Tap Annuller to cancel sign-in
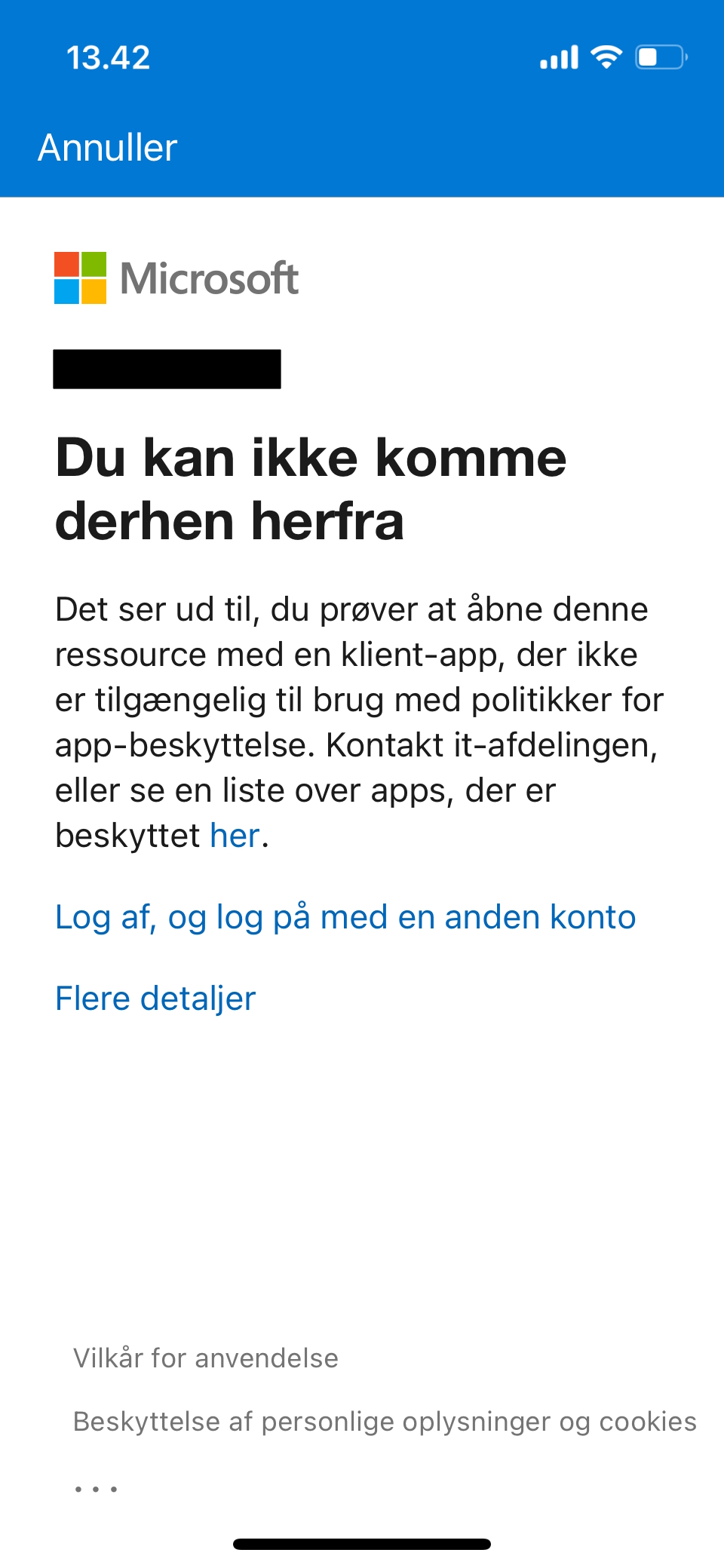724x1568 pixels. (107, 147)
